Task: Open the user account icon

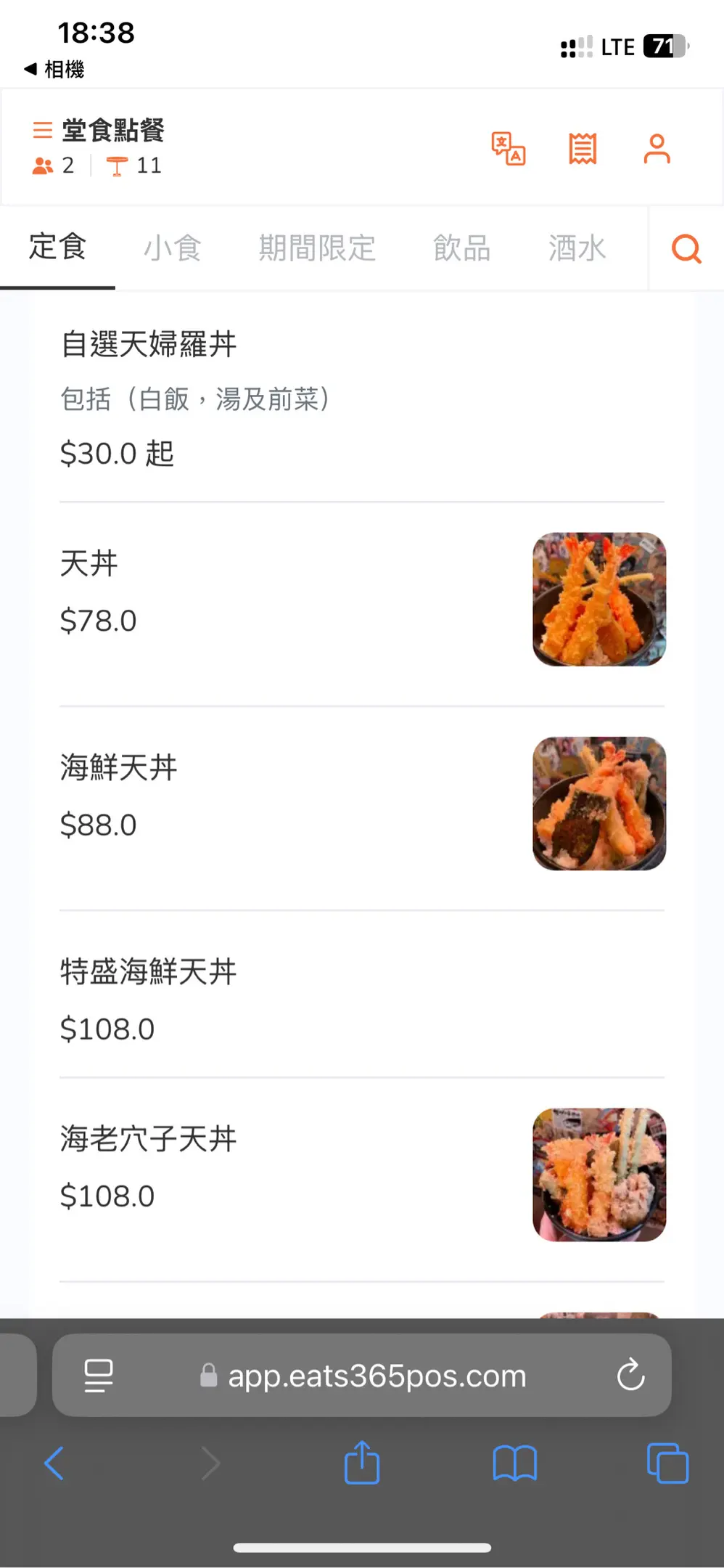Action: pos(657,149)
